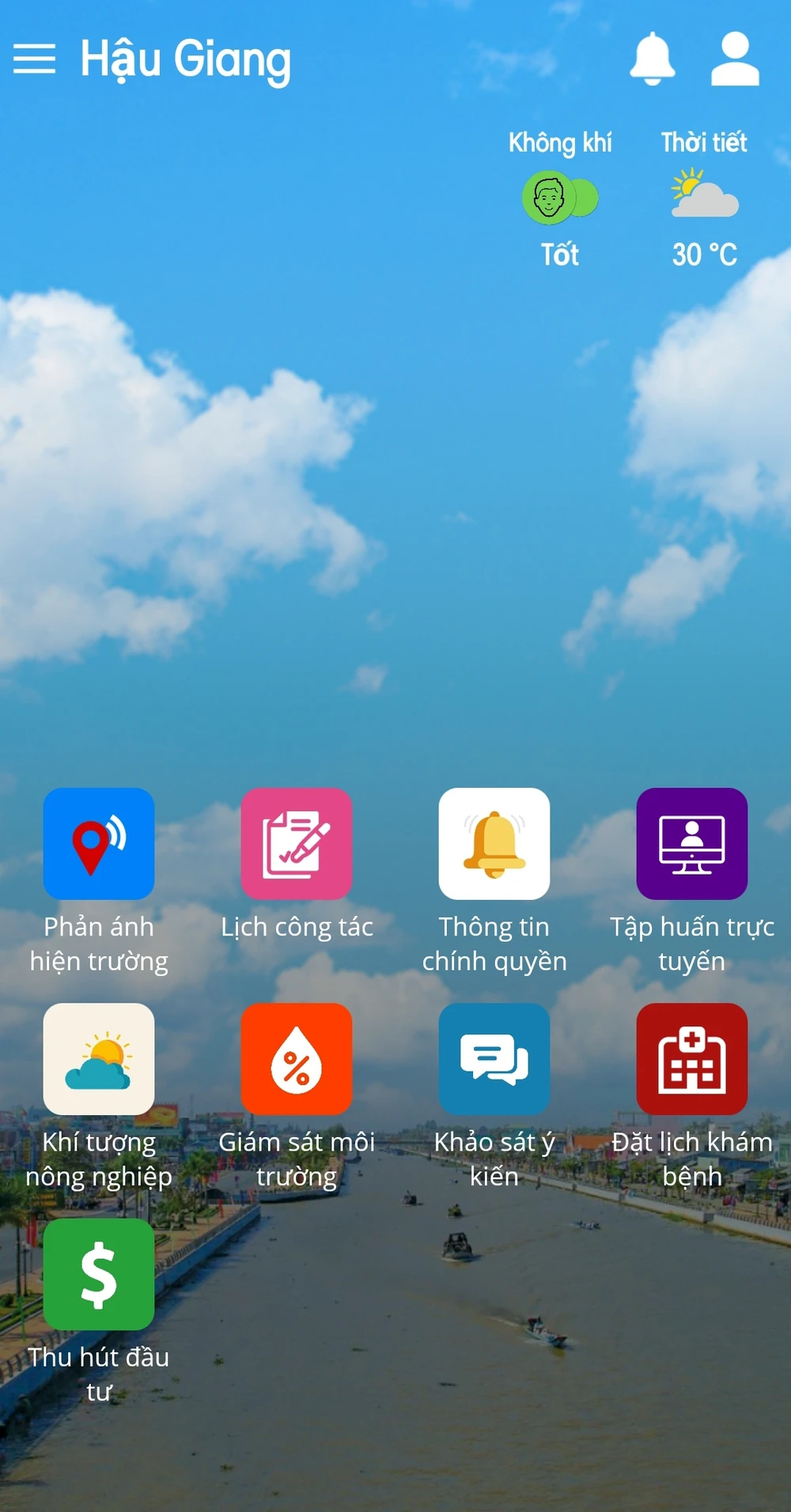Open the user profile icon
The width and height of the screenshot is (791, 1512).
[x=735, y=59]
